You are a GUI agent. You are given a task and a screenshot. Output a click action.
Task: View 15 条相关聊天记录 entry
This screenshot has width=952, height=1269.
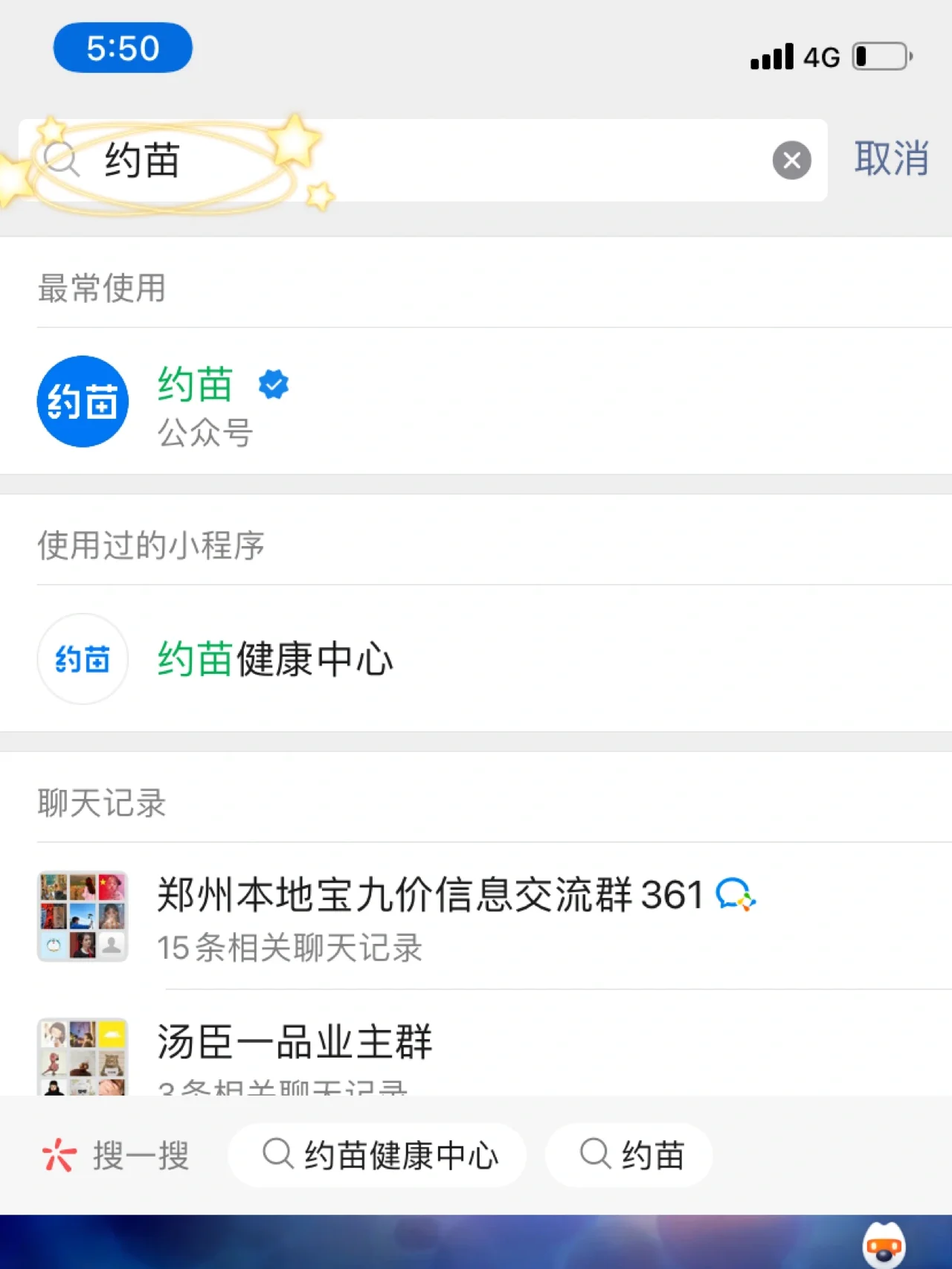tap(290, 948)
